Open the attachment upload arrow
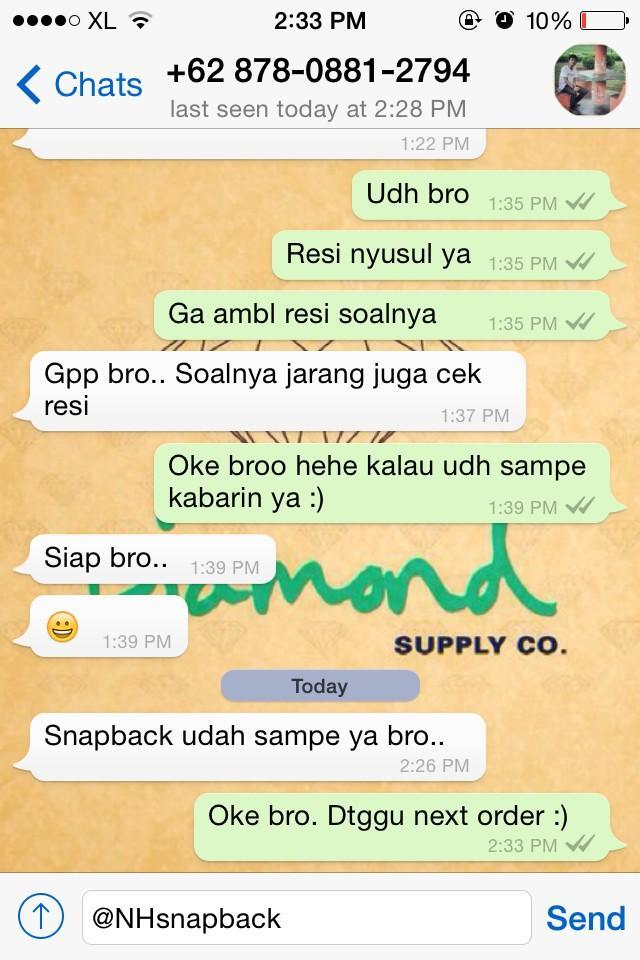 coord(41,916)
